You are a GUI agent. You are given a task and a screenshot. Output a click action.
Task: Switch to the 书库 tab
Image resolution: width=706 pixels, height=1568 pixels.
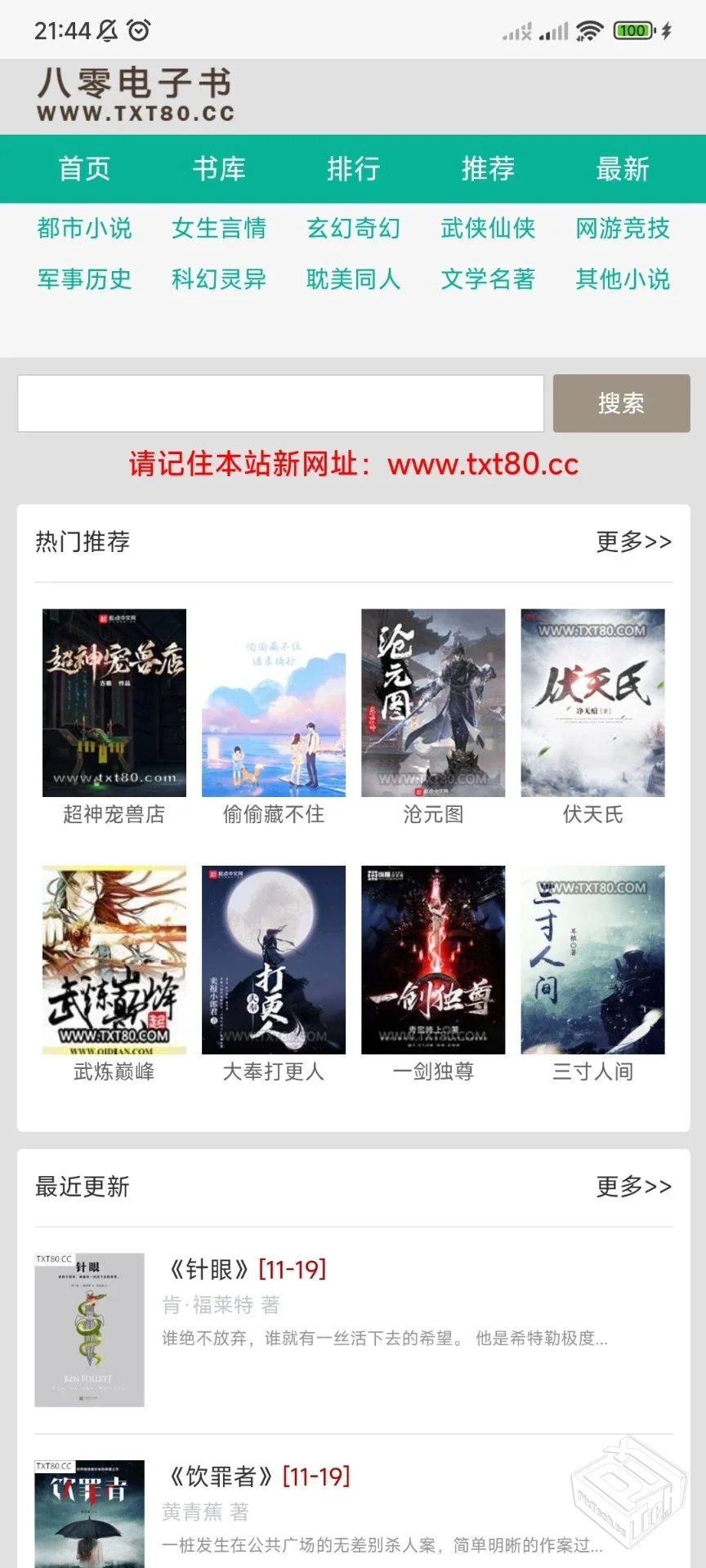tap(220, 169)
